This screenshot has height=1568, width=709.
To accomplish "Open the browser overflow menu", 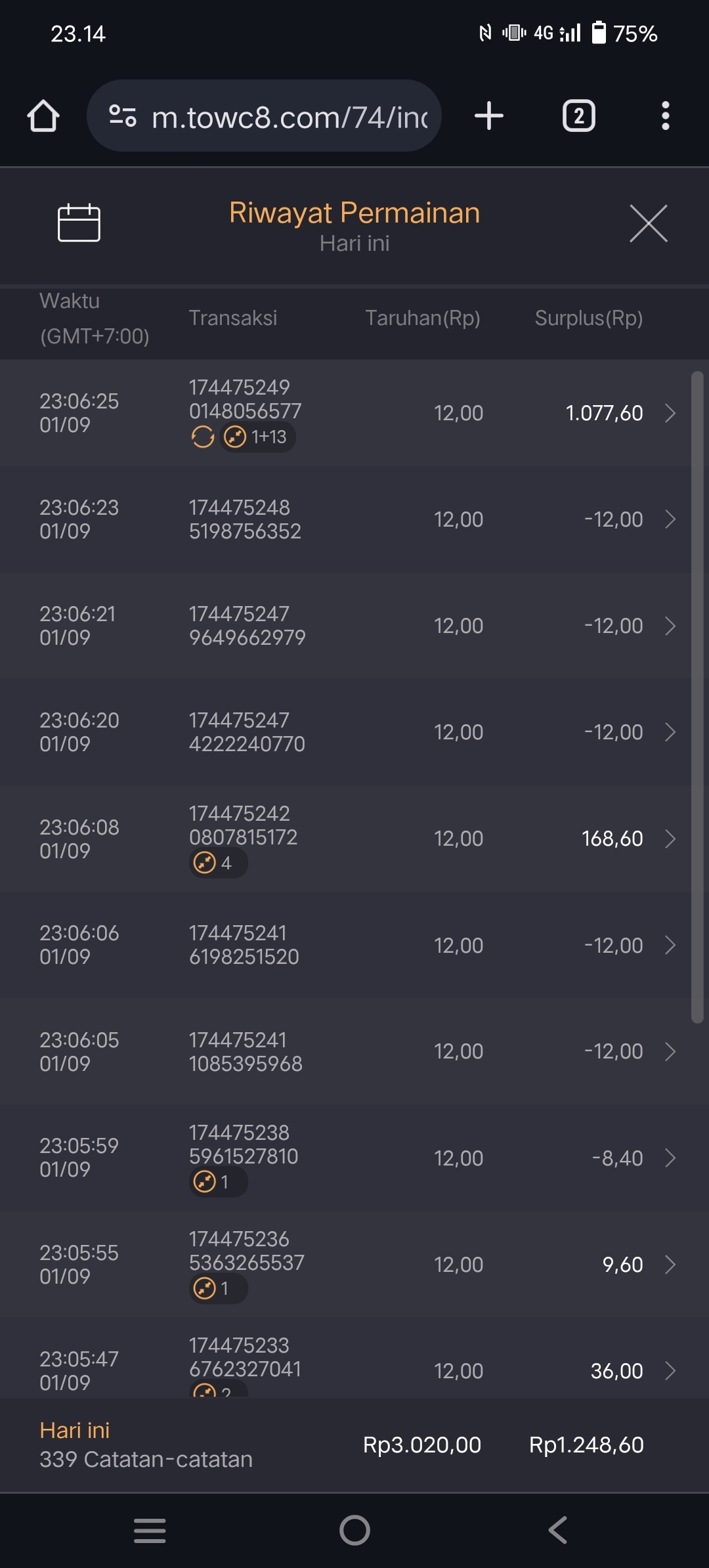I will [665, 116].
